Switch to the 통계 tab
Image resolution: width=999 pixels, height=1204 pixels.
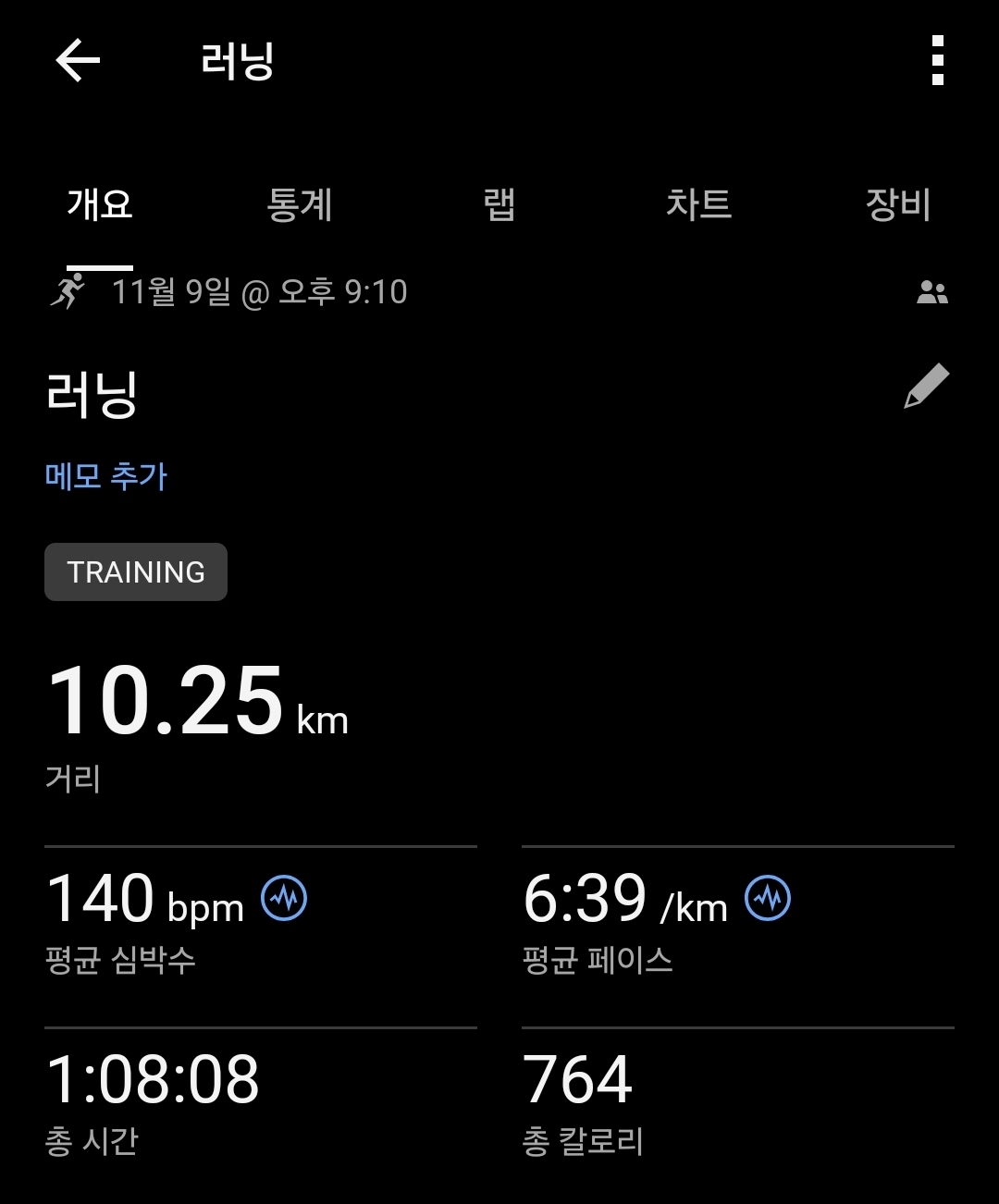[300, 205]
